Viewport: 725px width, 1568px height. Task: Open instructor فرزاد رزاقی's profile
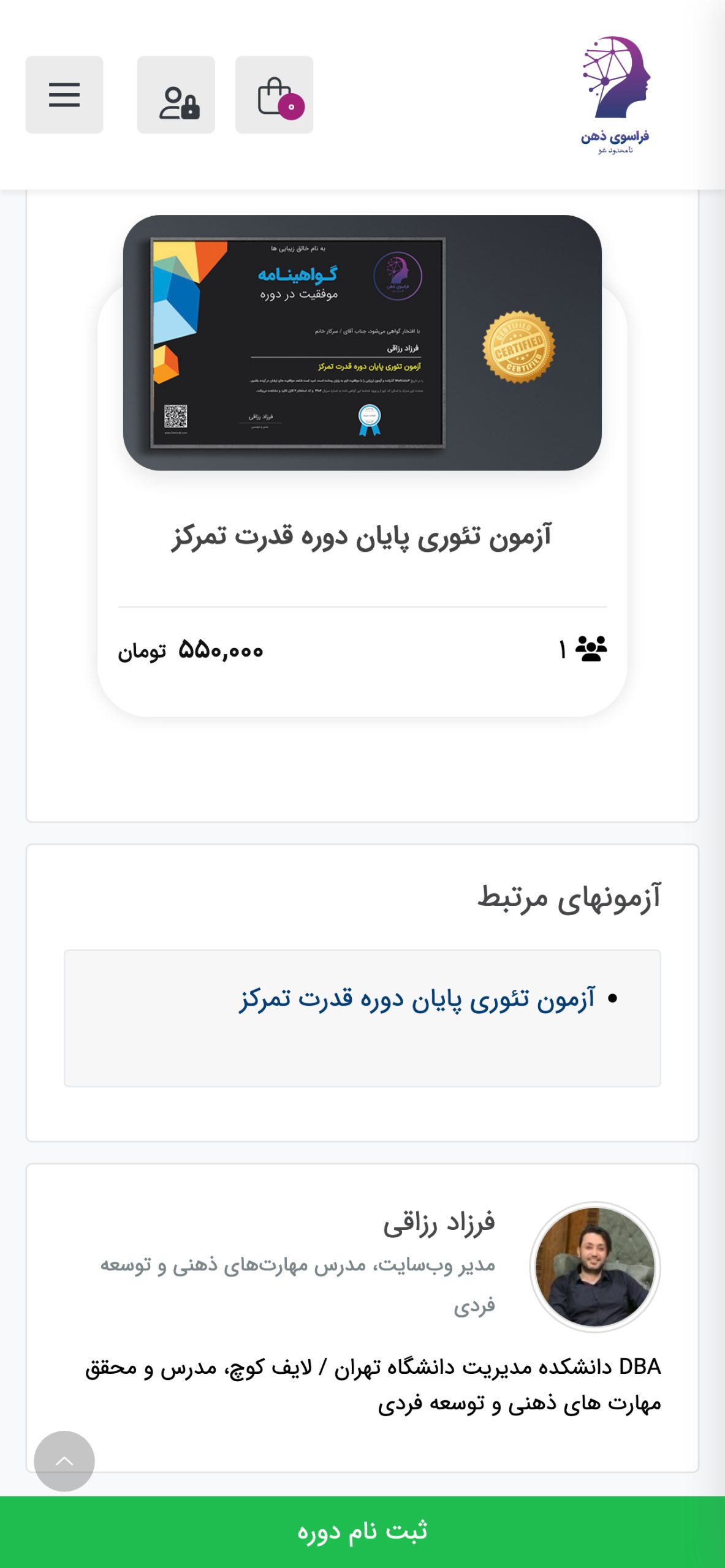click(439, 1223)
